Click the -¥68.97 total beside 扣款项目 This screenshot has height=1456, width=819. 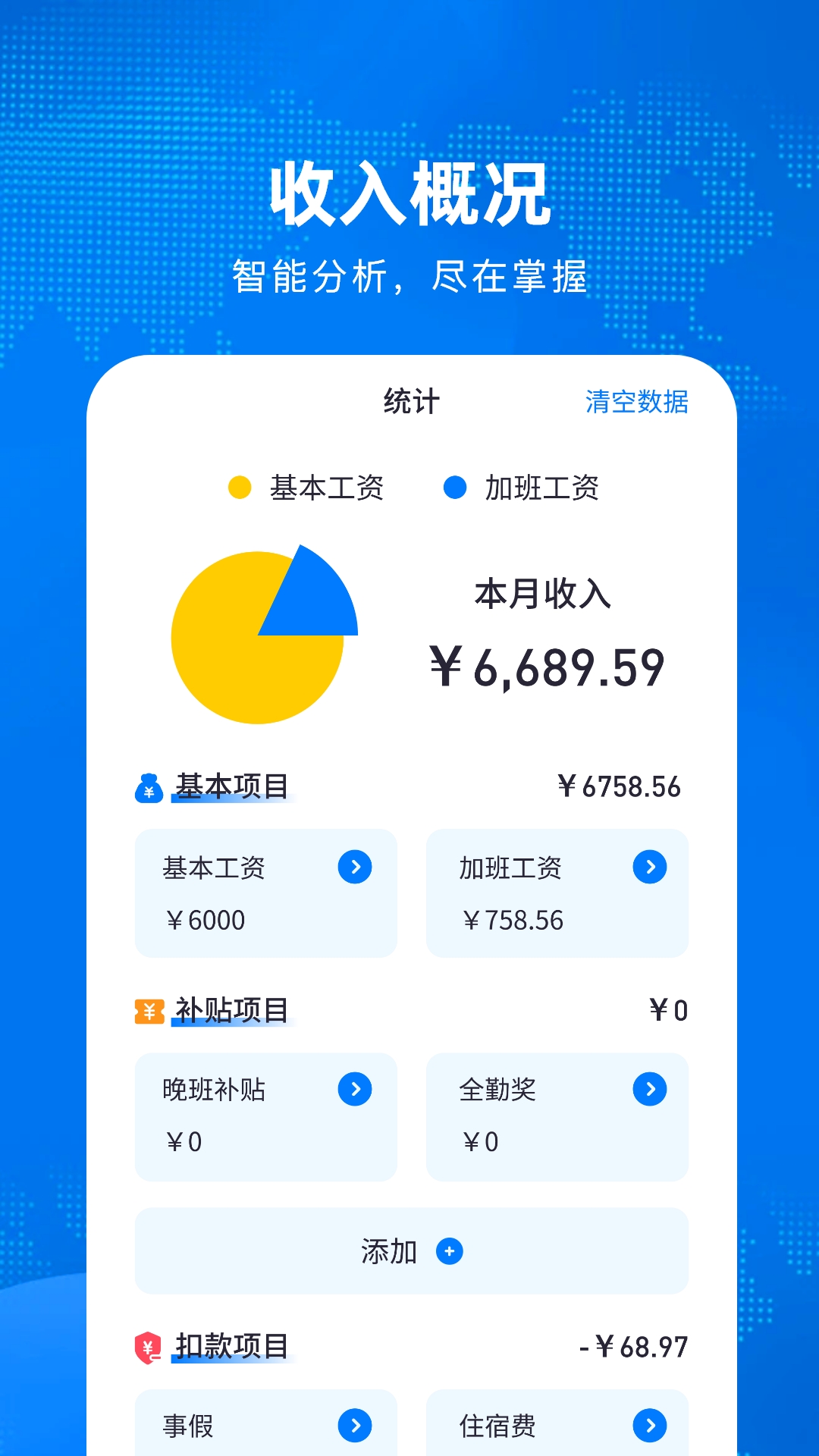(x=634, y=1346)
